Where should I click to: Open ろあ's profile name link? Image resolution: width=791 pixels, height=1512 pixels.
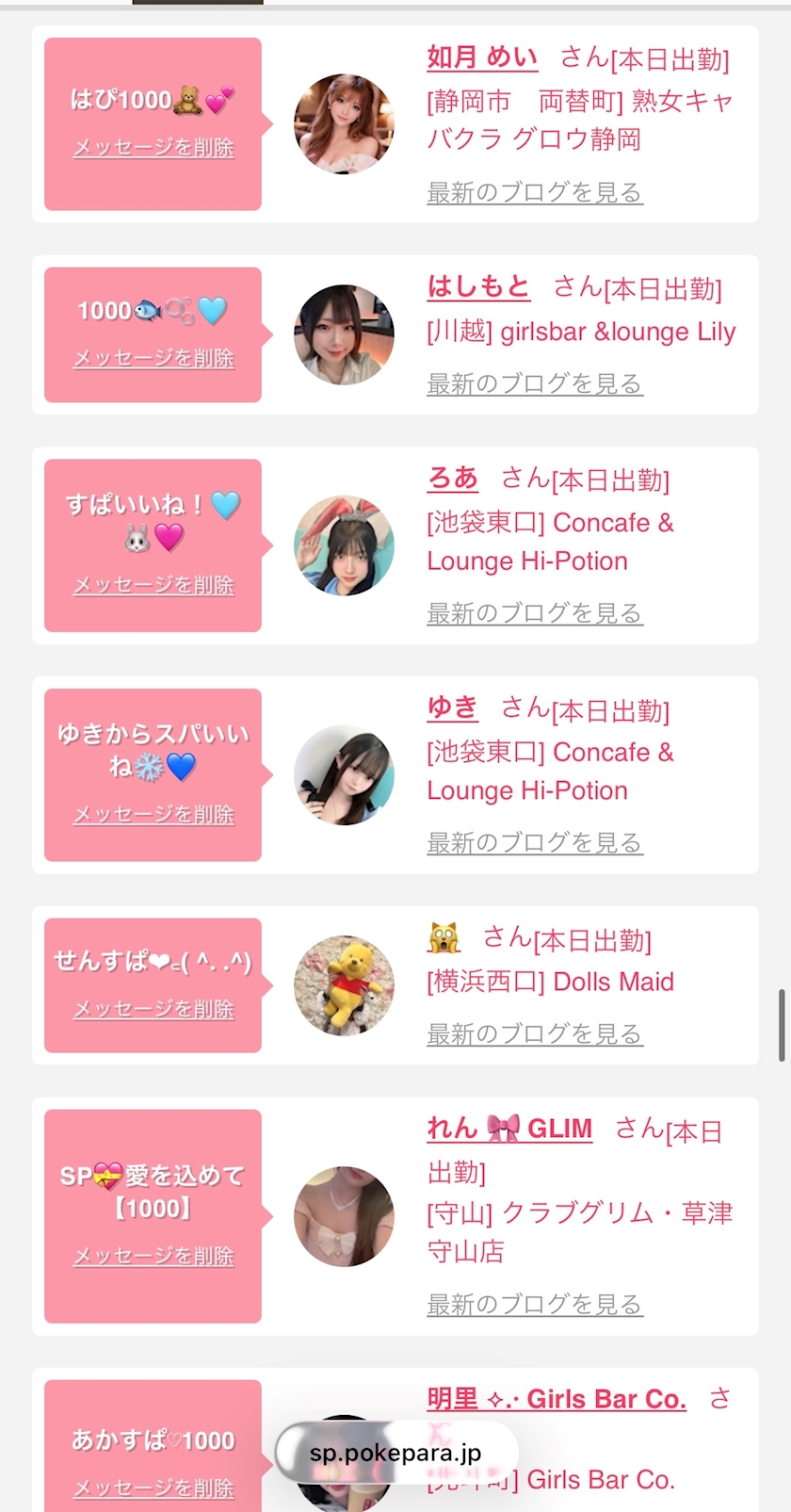point(452,479)
